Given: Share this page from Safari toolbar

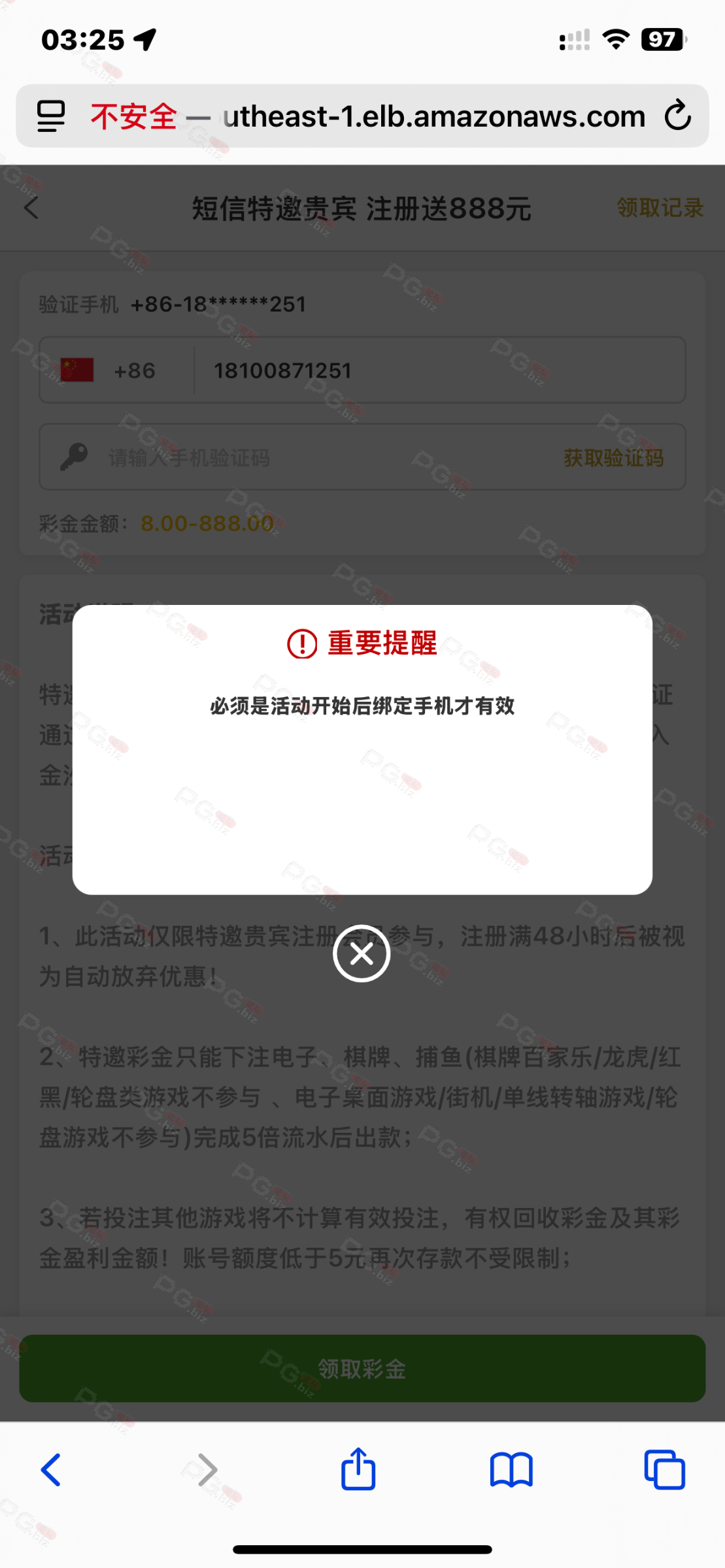Looking at the screenshot, I should pyautogui.click(x=358, y=1470).
